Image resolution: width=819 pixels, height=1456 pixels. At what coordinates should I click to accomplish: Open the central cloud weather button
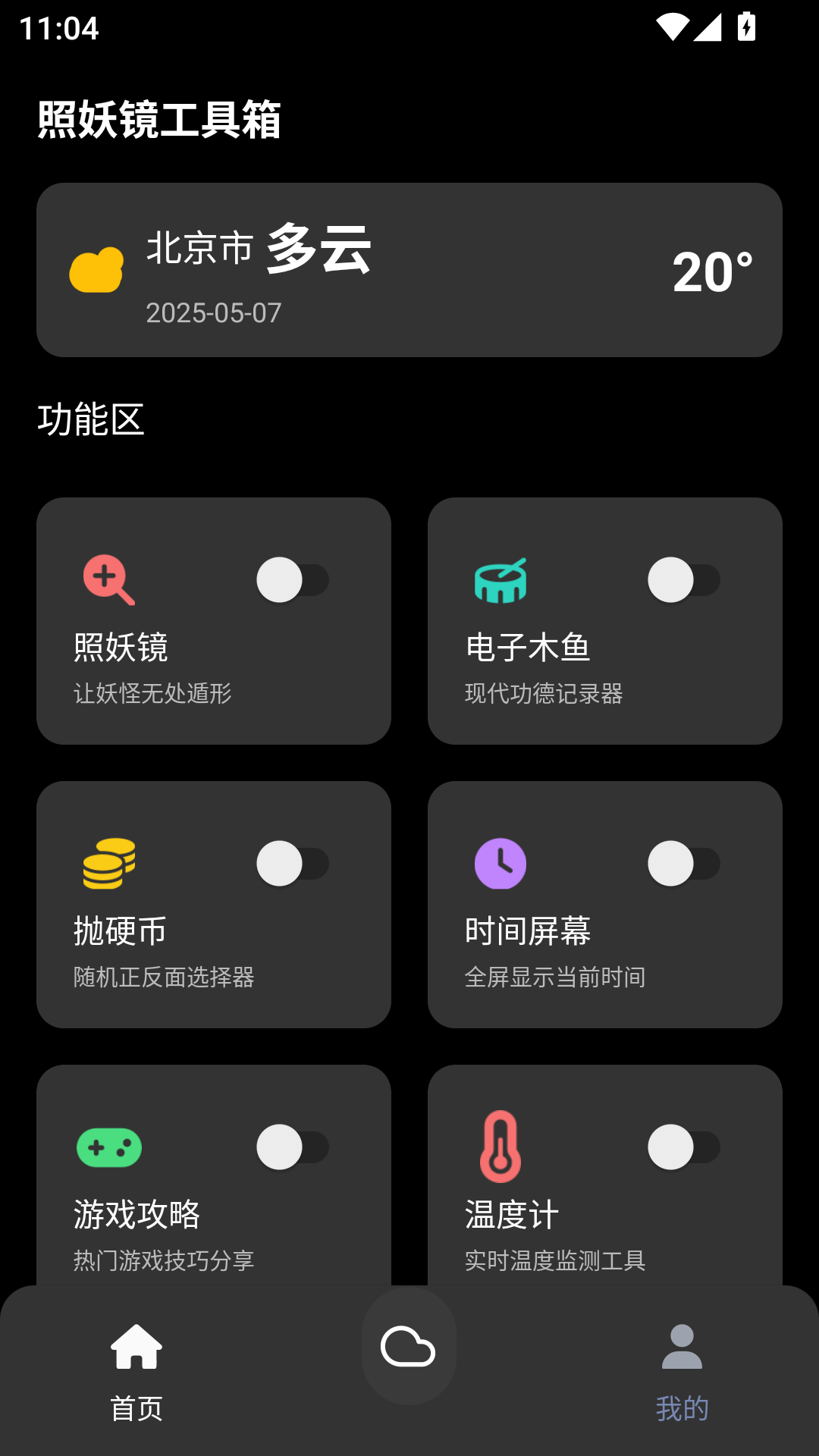409,1347
